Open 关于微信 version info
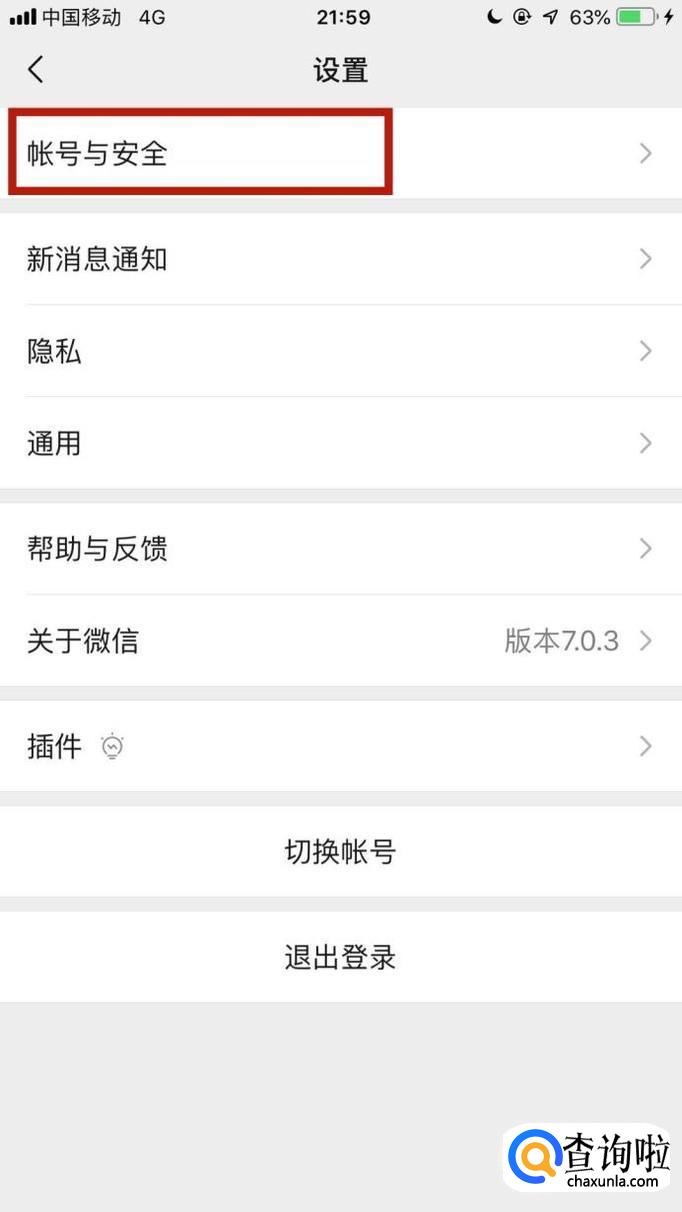Image resolution: width=682 pixels, height=1212 pixels. (x=340, y=641)
